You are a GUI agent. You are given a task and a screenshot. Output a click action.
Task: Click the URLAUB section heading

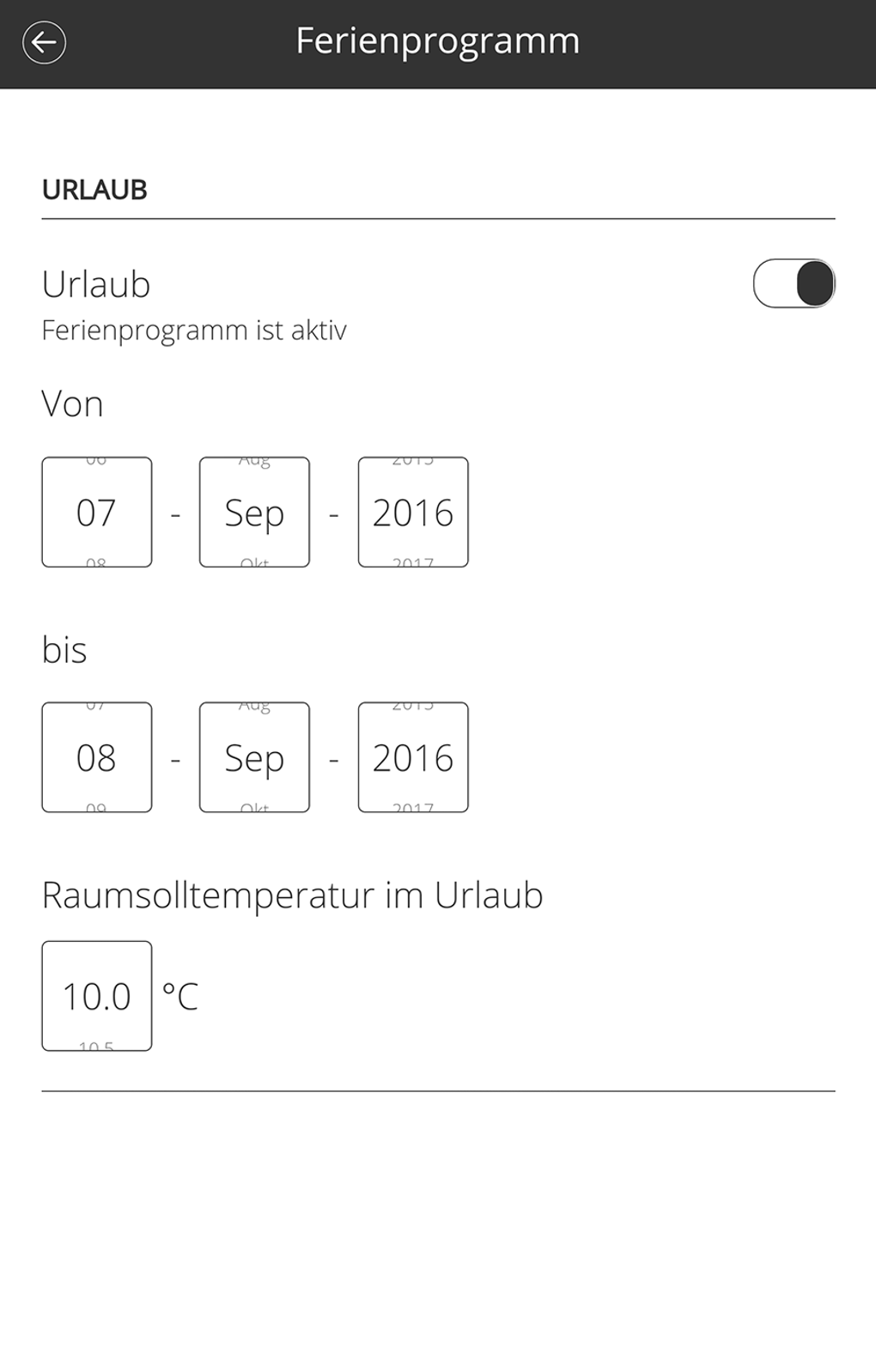pyautogui.click(x=94, y=189)
